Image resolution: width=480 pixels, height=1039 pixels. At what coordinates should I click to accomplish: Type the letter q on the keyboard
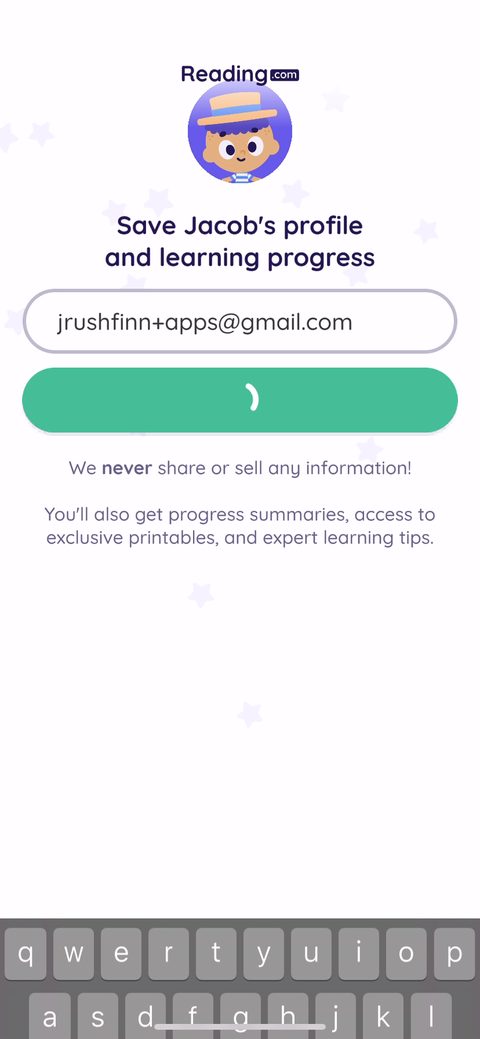(x=25, y=954)
